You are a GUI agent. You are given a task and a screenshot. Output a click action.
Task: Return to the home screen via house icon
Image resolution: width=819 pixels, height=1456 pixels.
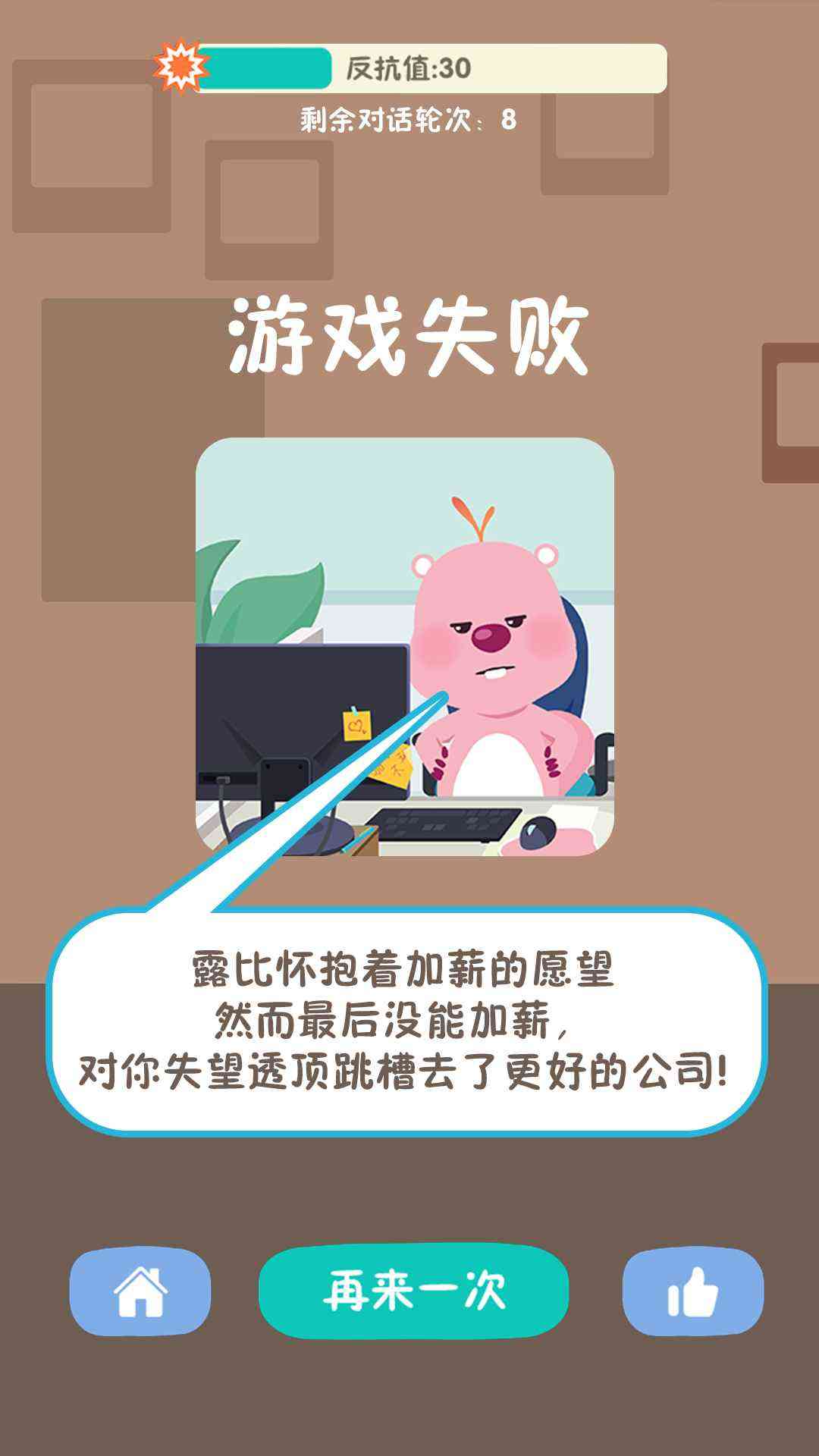click(x=140, y=1291)
